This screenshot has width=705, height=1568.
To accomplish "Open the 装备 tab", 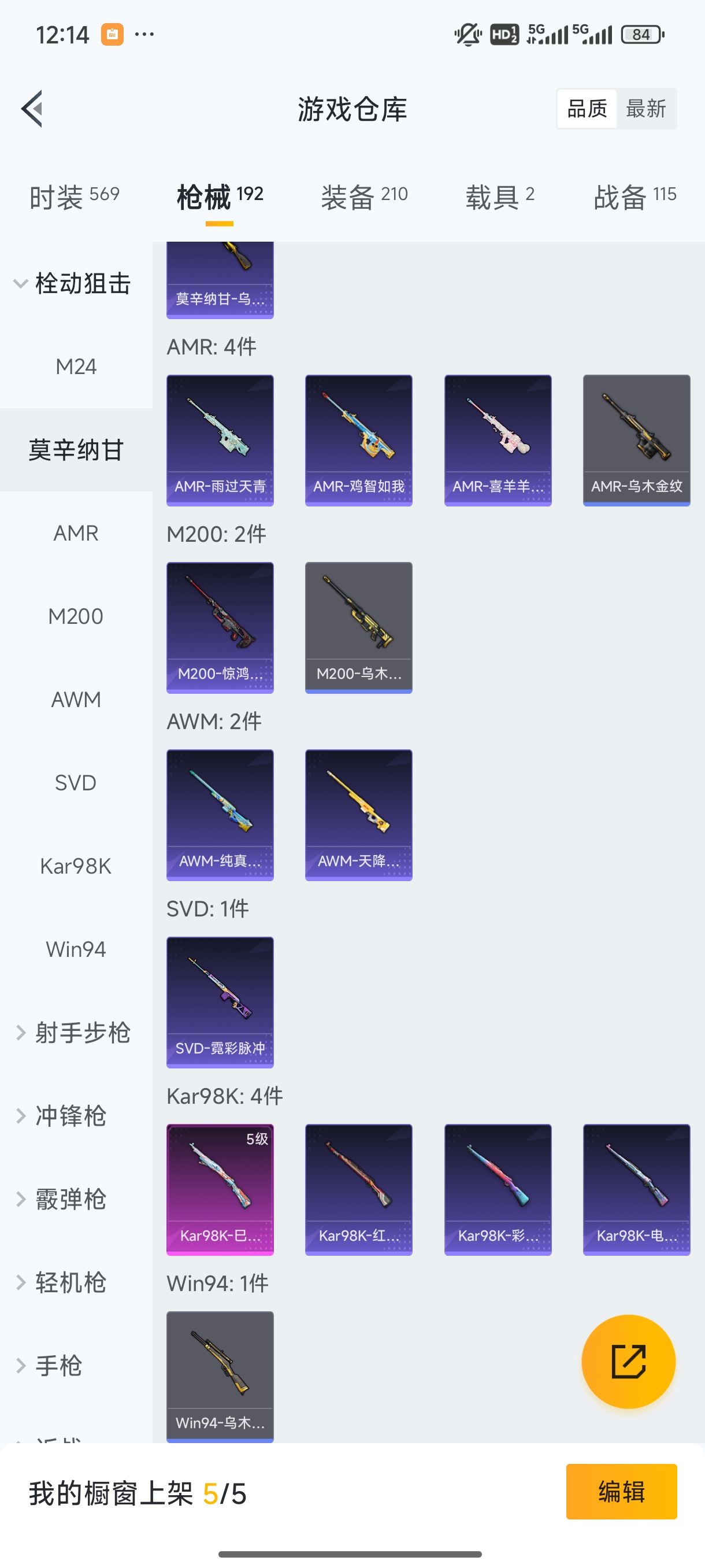I will 363,197.
